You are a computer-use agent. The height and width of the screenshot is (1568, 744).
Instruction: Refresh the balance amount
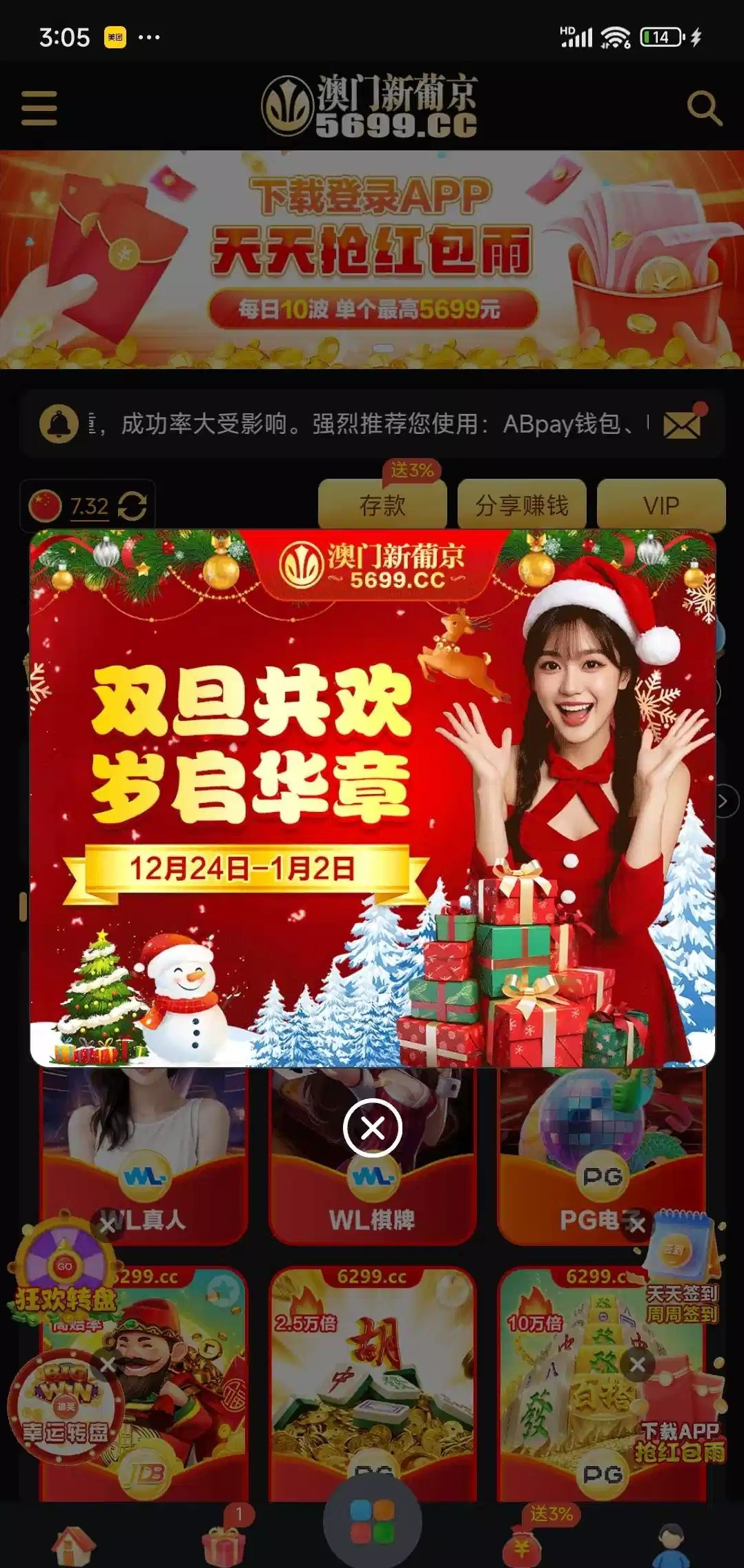point(132,507)
